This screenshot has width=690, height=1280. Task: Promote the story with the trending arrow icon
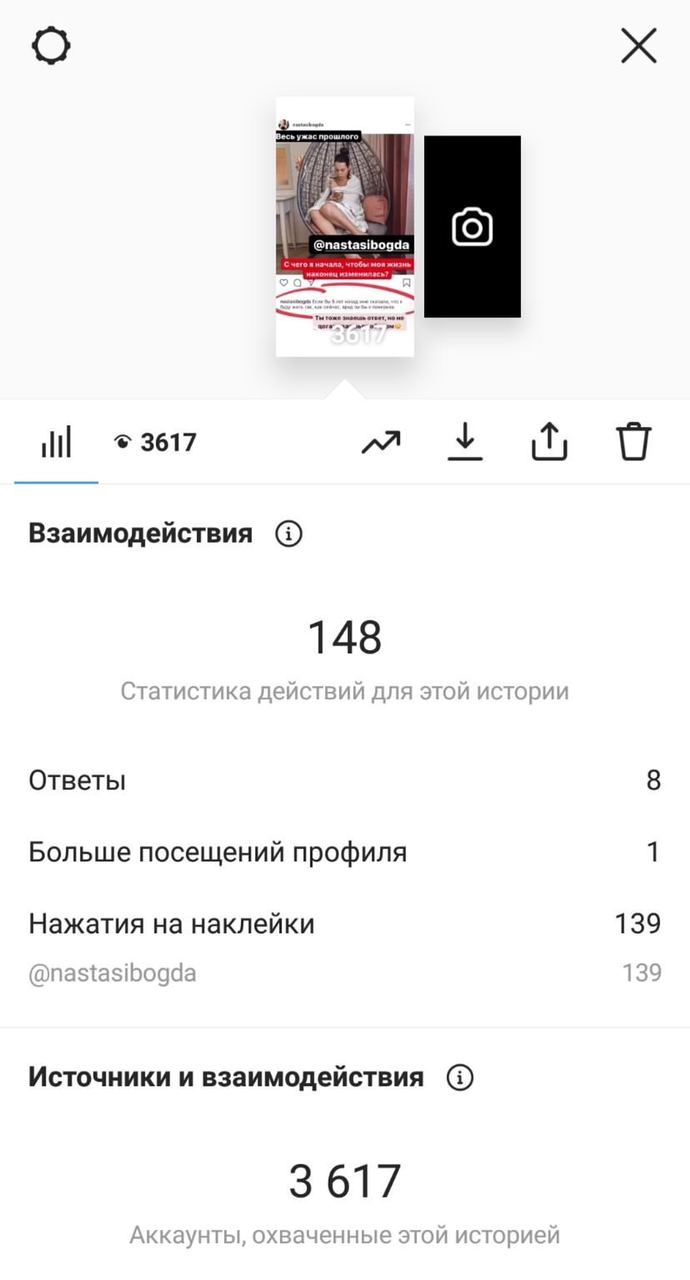pyautogui.click(x=380, y=442)
